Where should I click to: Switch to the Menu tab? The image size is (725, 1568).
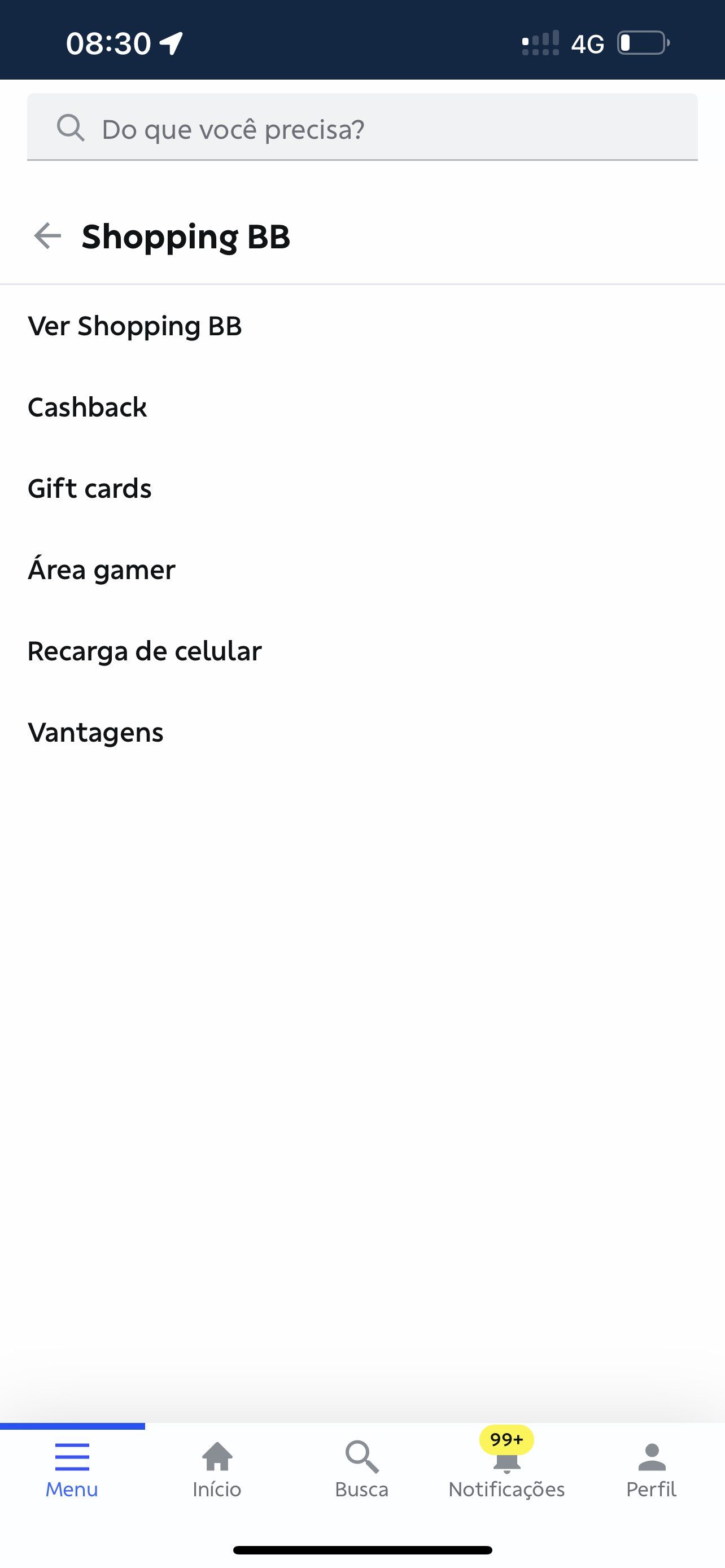pyautogui.click(x=72, y=1469)
